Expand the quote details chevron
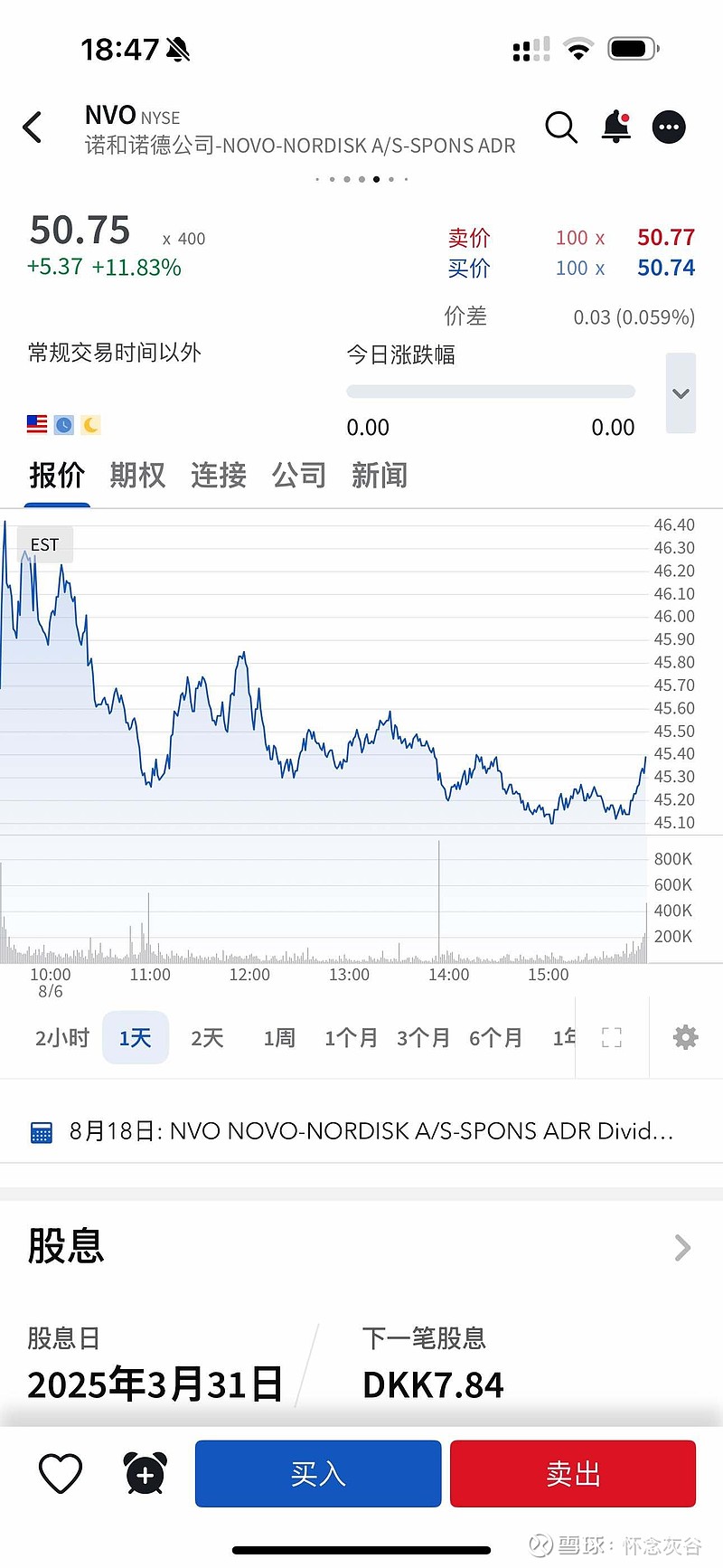Screen dimensions: 723x1568 (680, 393)
